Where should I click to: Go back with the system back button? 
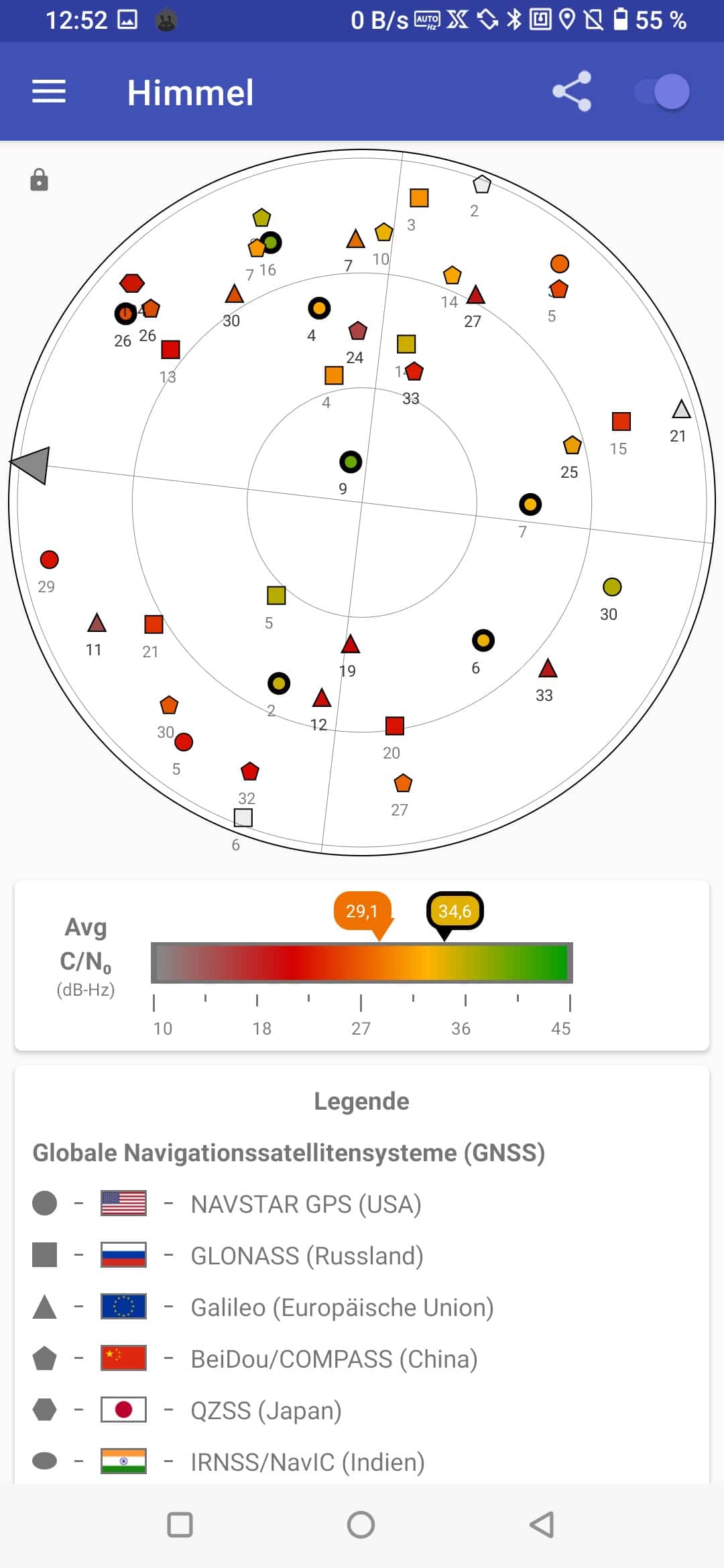(x=542, y=1524)
